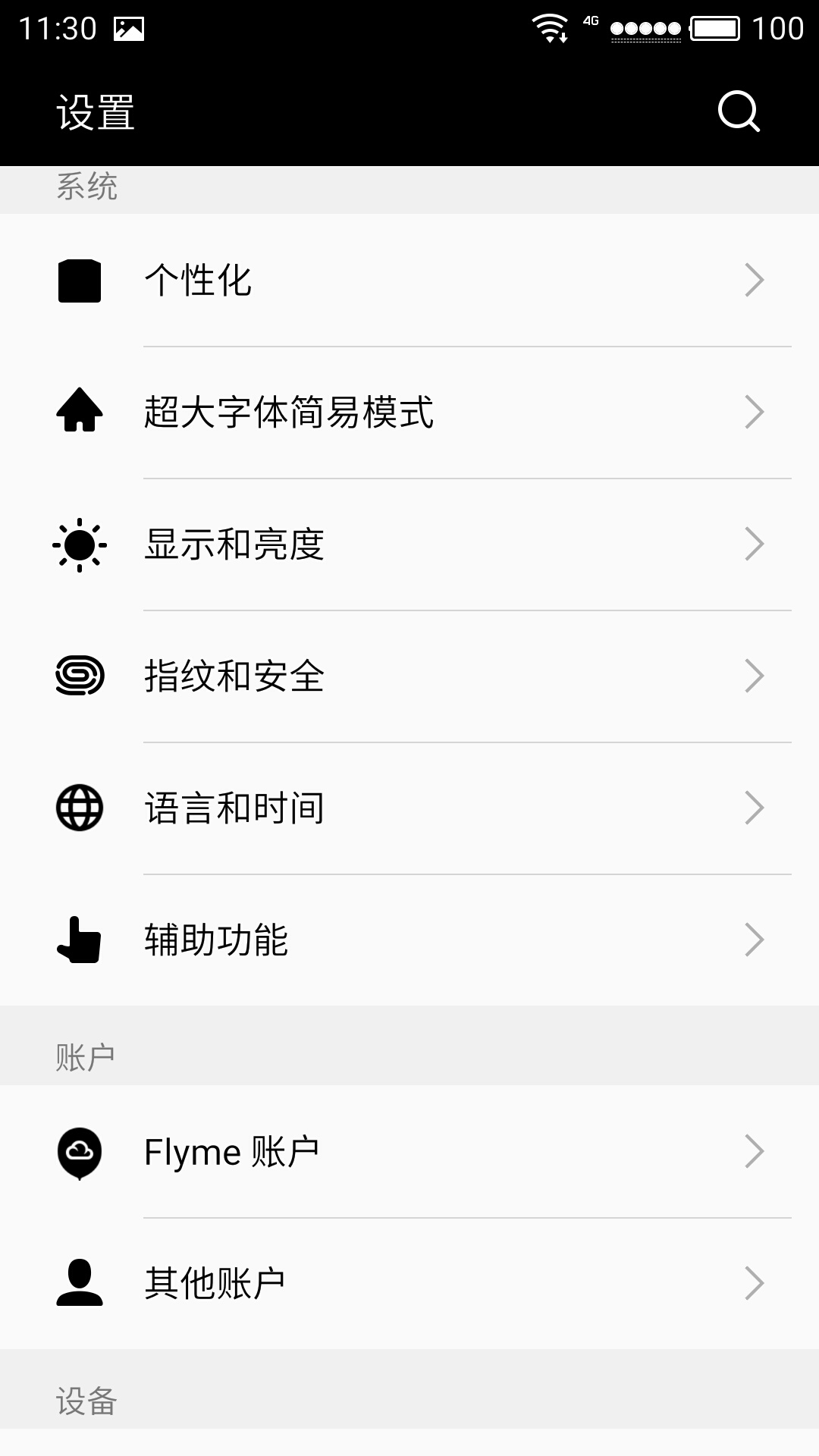This screenshot has width=819, height=1456.
Task: Open the search icon in the settings header
Action: 739,112
